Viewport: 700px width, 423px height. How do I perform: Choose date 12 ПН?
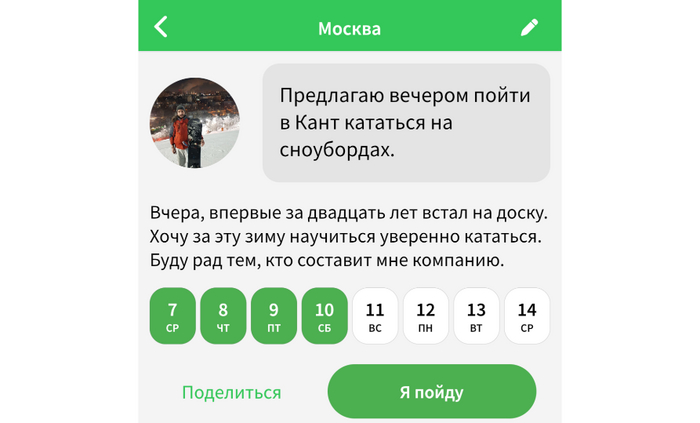coord(426,316)
